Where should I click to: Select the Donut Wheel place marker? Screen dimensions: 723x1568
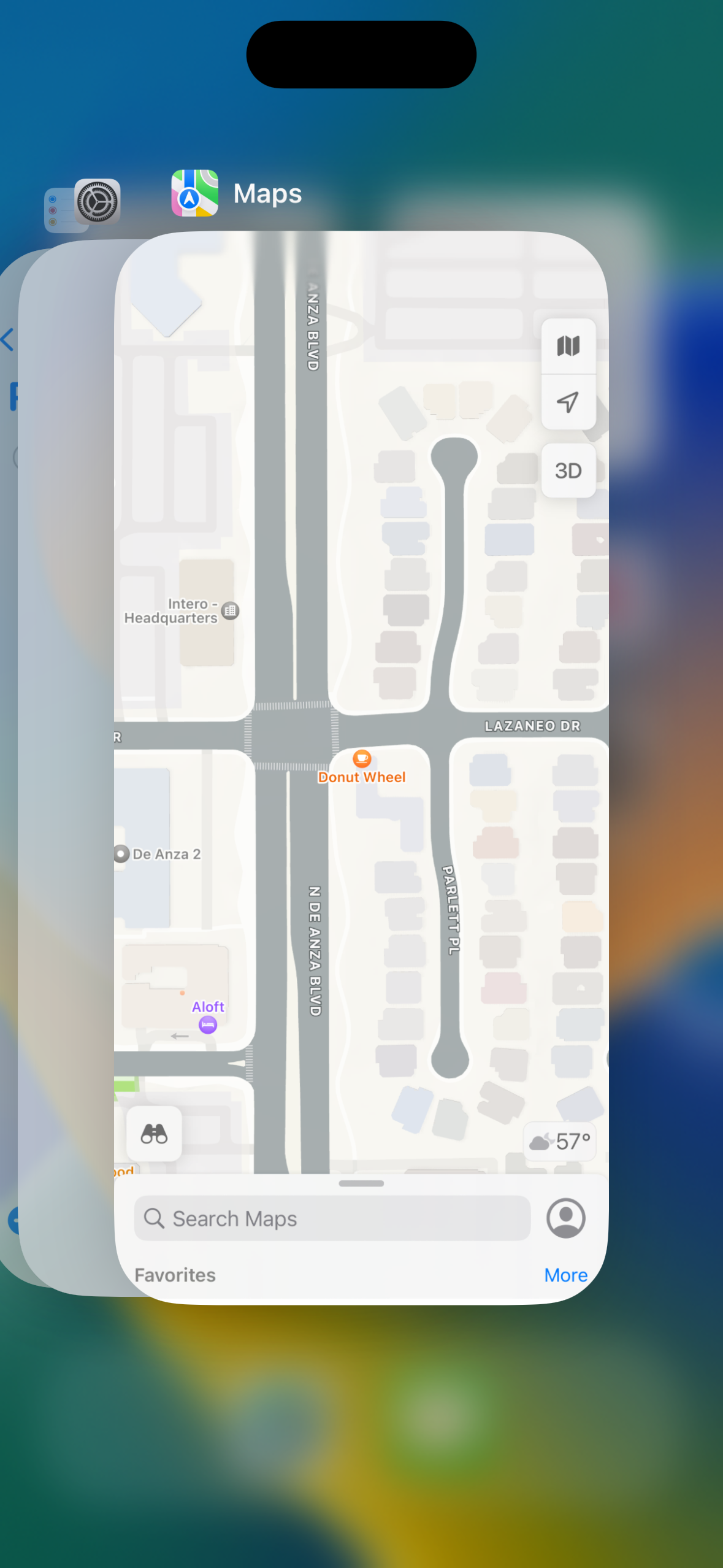pyautogui.click(x=362, y=759)
